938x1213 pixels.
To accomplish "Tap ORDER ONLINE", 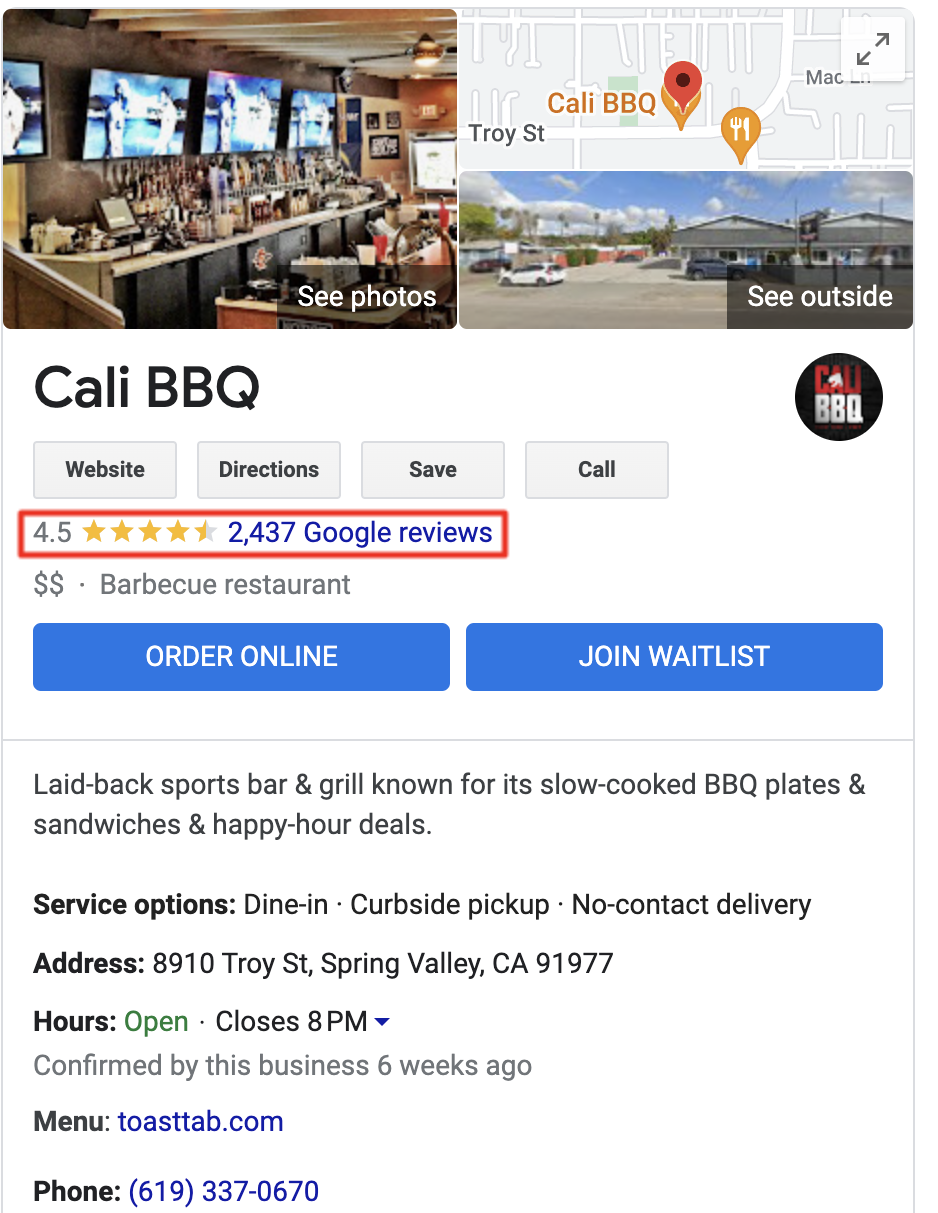I will point(241,656).
